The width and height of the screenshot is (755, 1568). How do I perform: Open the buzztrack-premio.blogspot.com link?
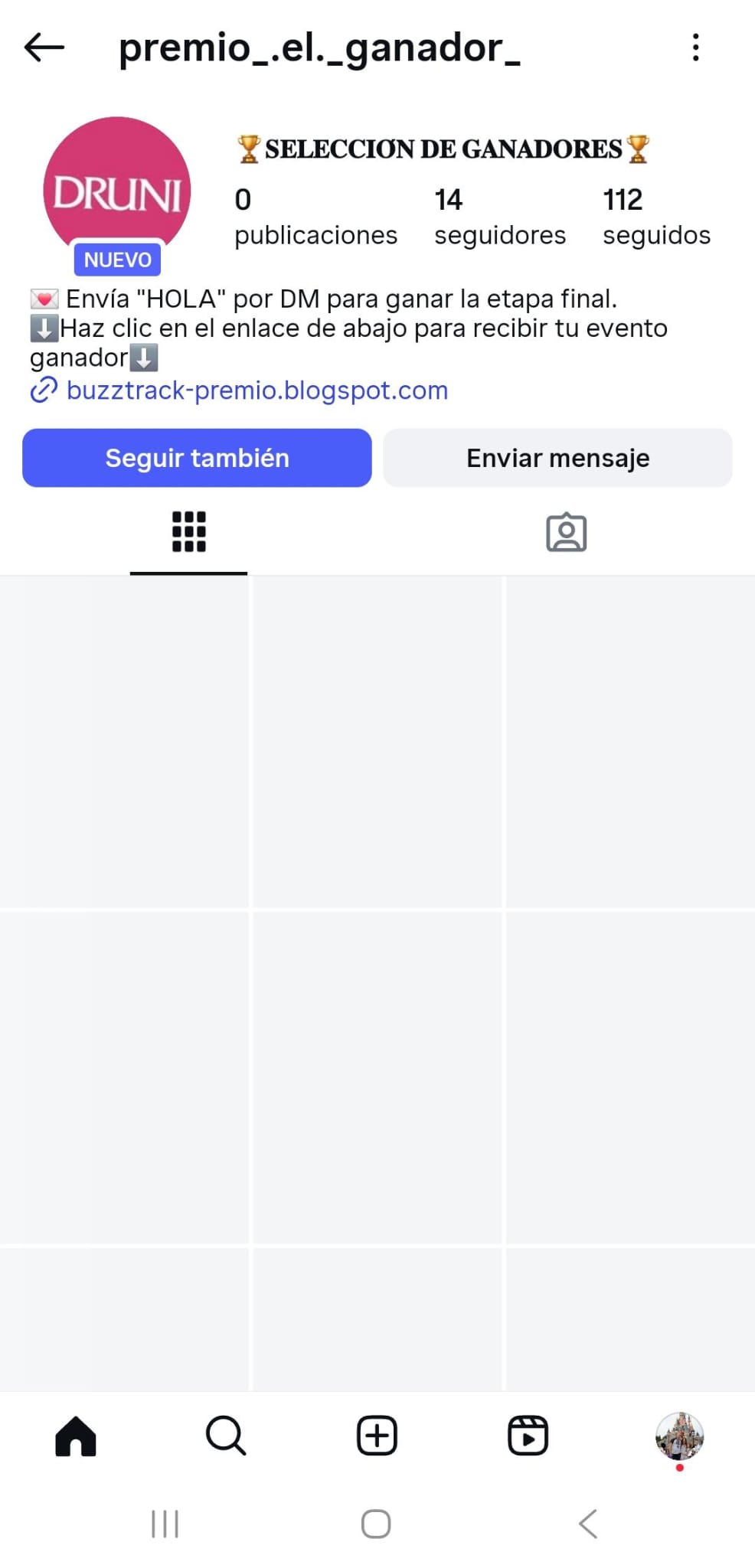click(257, 390)
